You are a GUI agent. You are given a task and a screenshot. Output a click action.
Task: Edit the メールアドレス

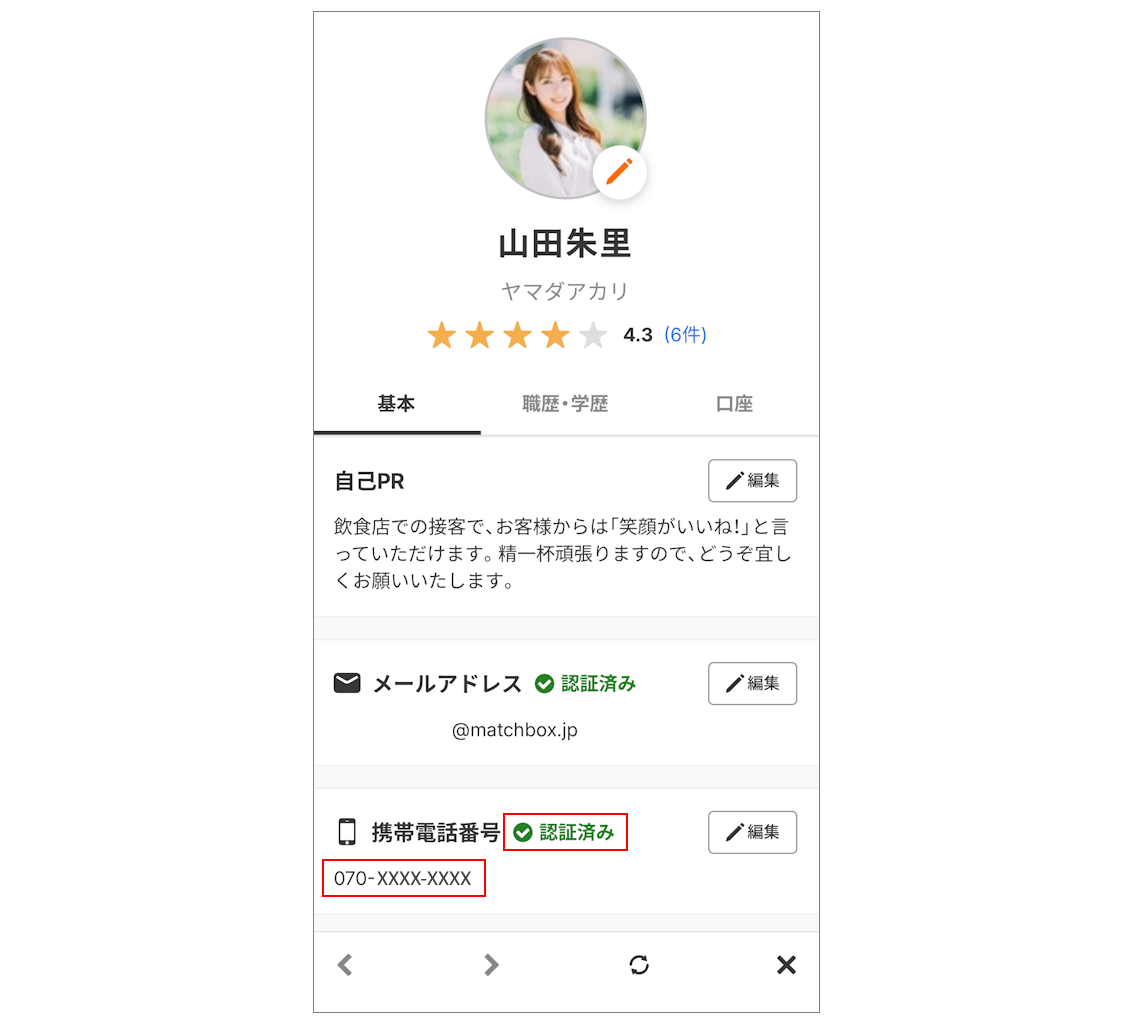pos(752,684)
